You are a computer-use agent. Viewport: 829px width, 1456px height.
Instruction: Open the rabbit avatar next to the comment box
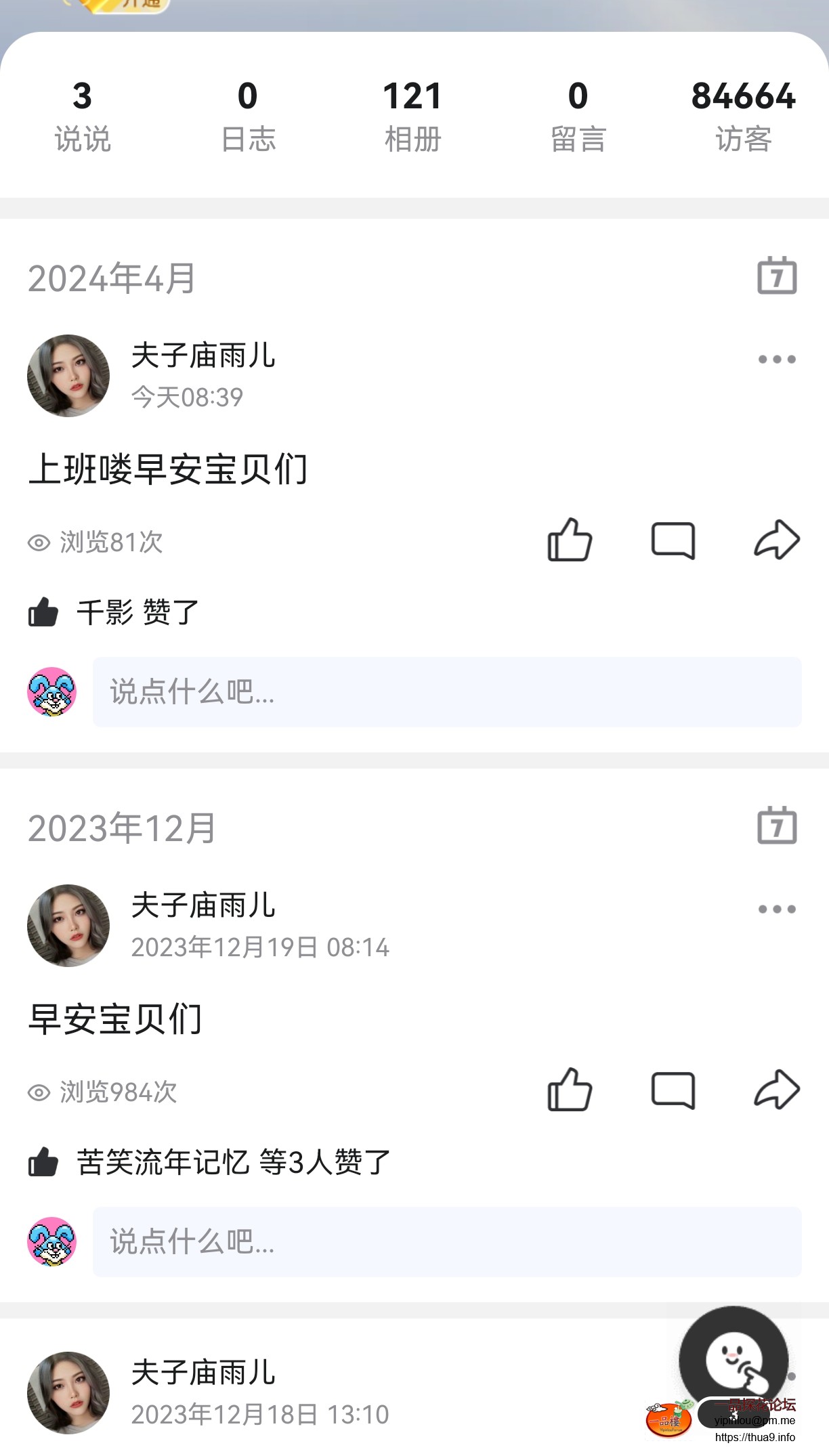tap(53, 691)
